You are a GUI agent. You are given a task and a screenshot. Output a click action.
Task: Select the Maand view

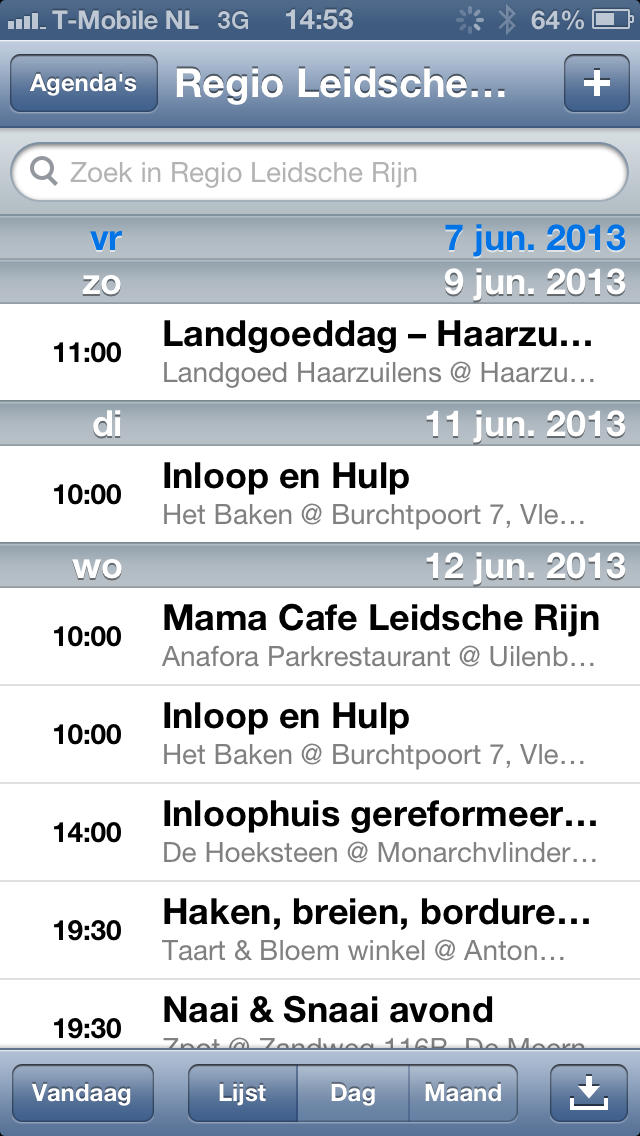pos(462,1092)
